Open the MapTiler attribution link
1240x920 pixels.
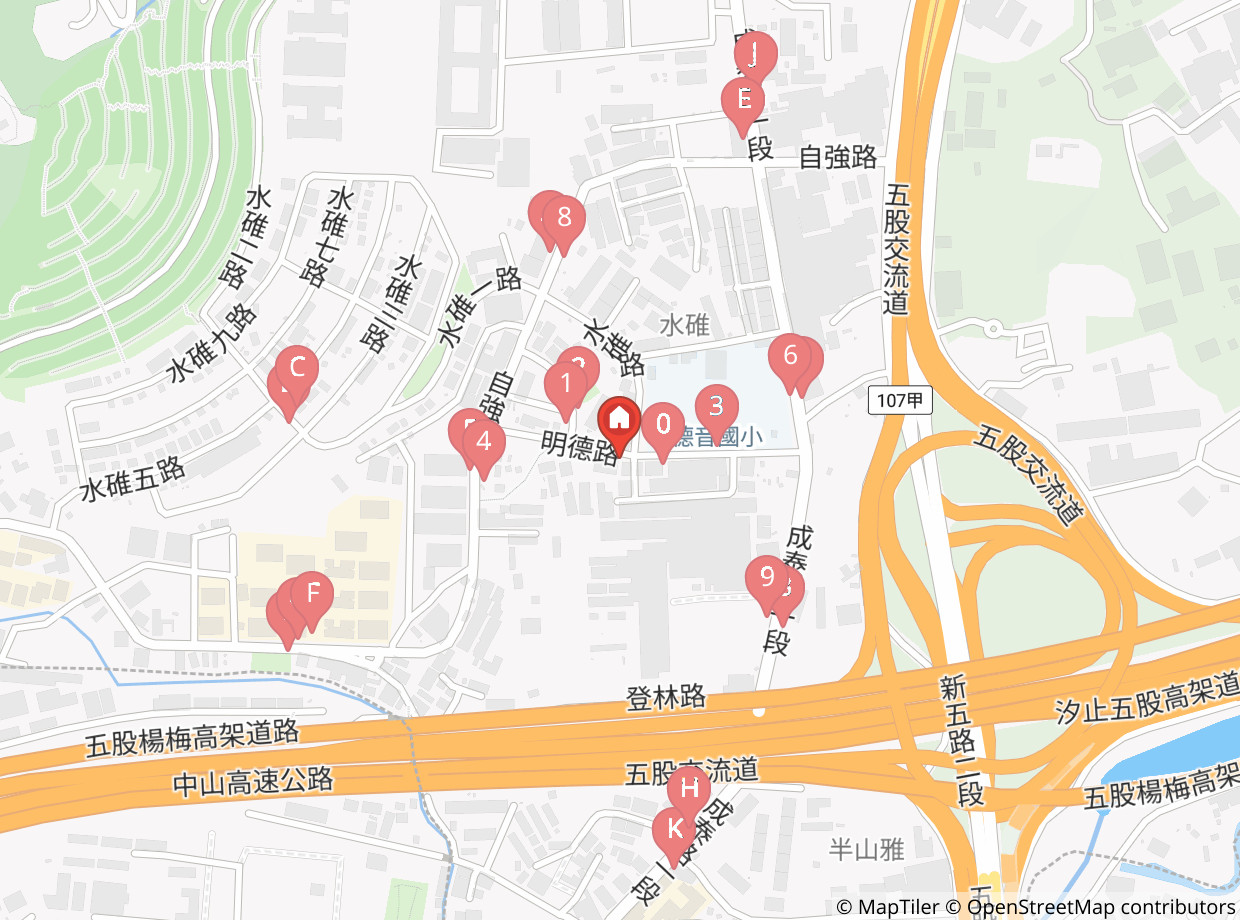pos(888,907)
